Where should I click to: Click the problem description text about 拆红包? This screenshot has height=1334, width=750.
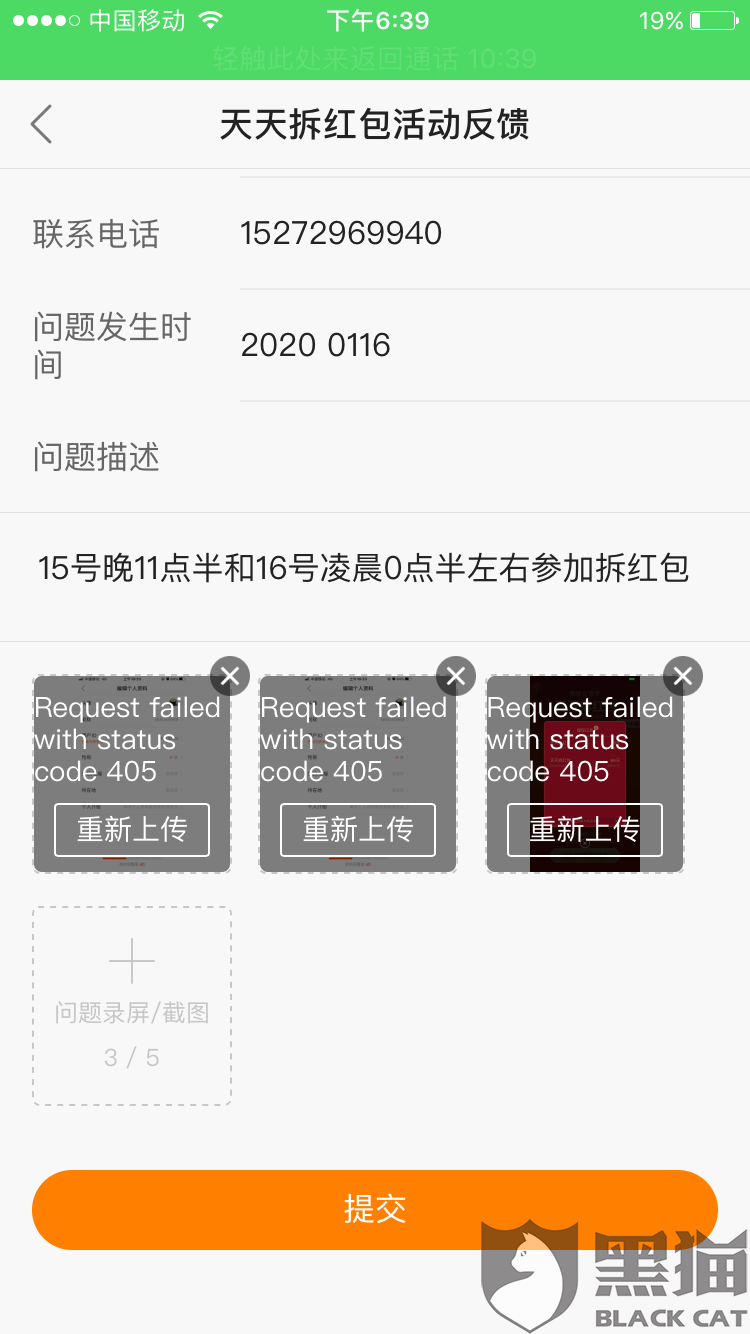(x=375, y=567)
